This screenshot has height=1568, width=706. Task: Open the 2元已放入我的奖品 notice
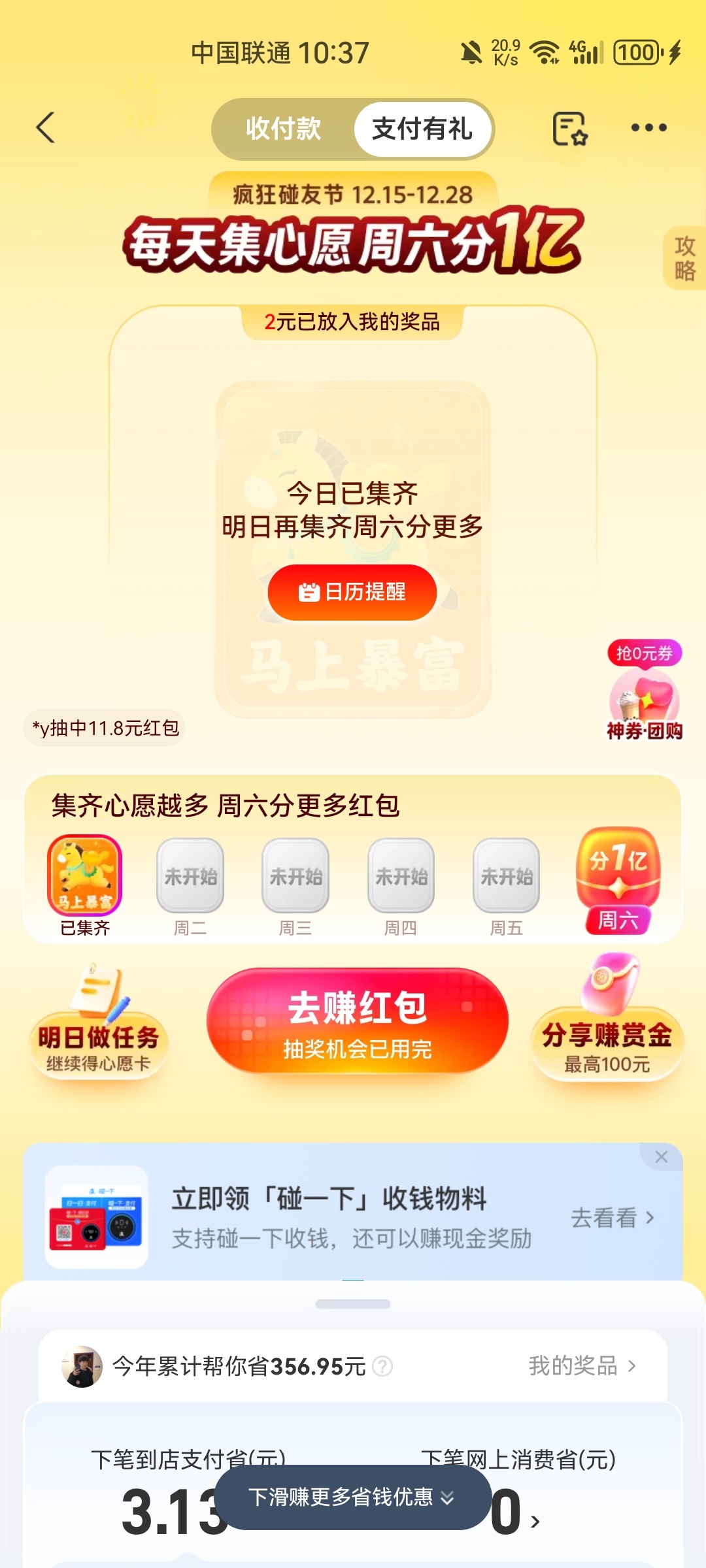point(352,322)
